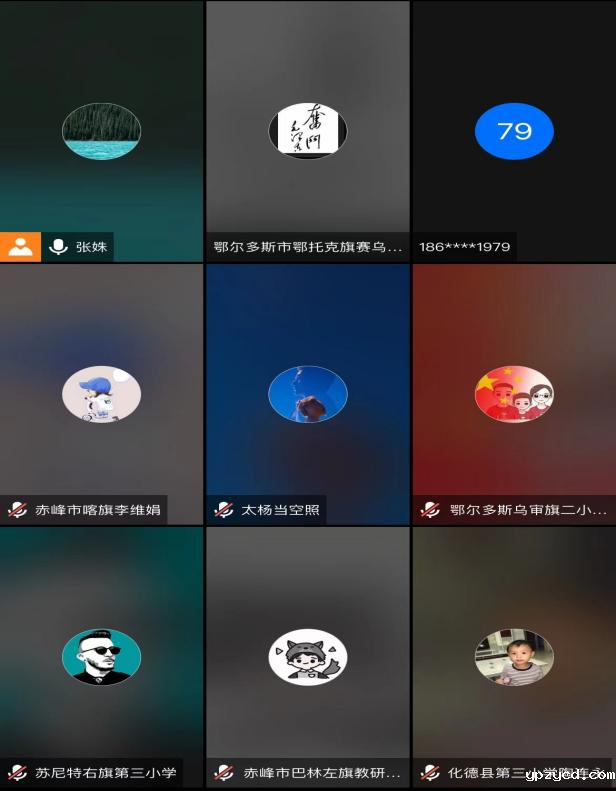The height and width of the screenshot is (791, 616).
Task: Select 张姝's participant tile
Action: point(101,131)
